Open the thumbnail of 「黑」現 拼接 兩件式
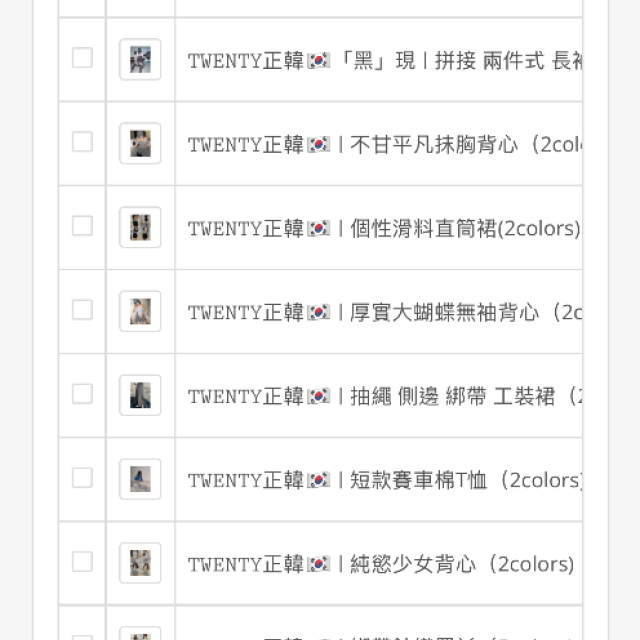The width and height of the screenshot is (640, 640). tap(140, 60)
